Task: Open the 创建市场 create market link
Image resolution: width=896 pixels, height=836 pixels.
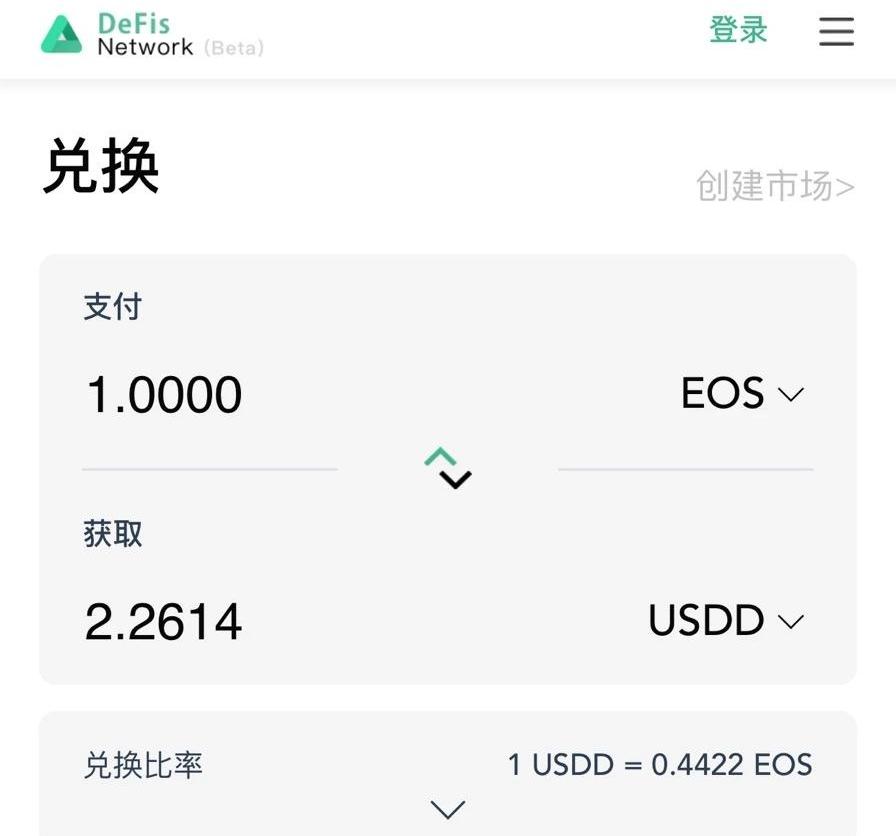Action: pyautogui.click(x=775, y=186)
